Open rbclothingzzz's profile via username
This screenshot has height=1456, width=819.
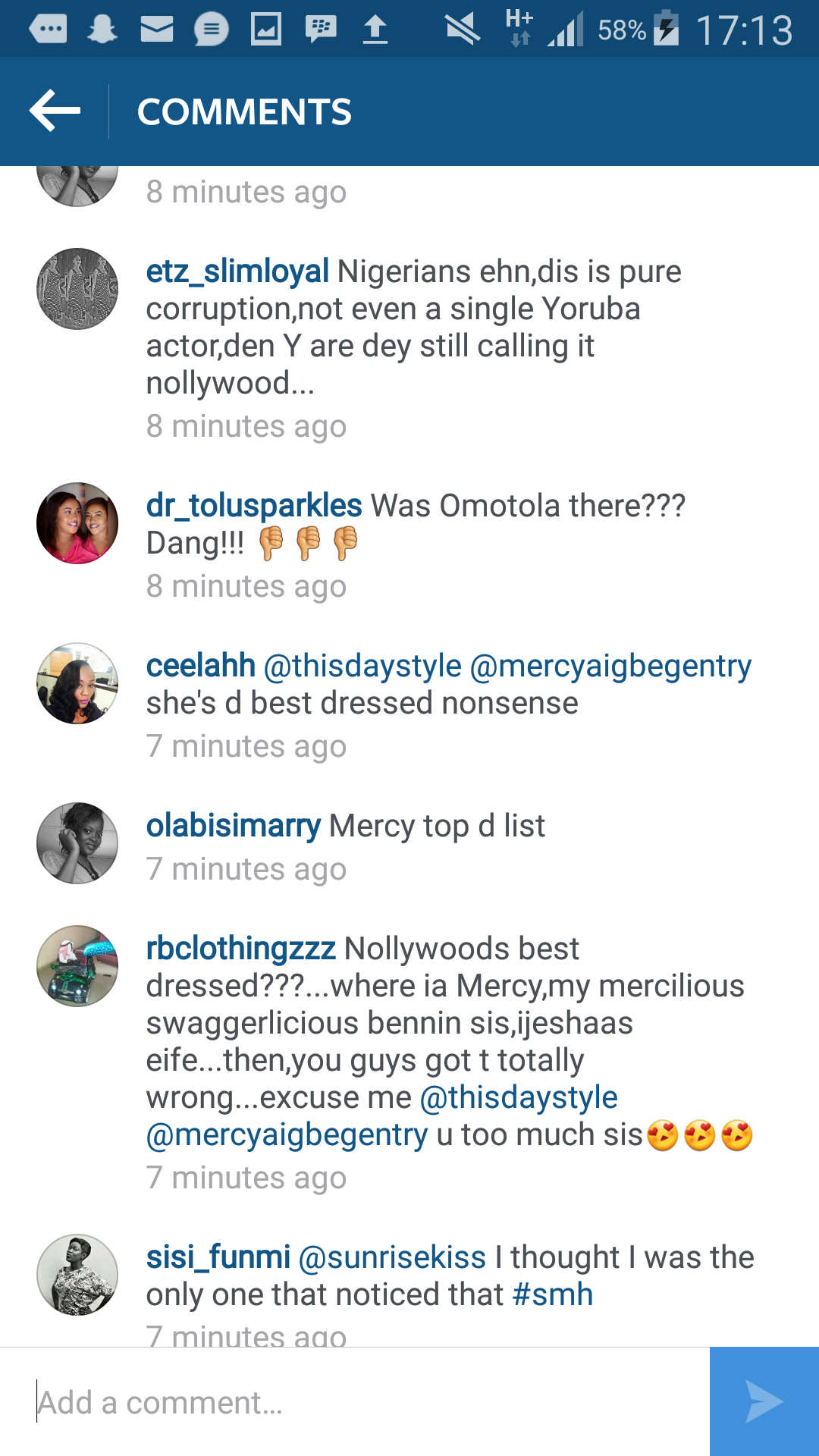click(x=241, y=949)
